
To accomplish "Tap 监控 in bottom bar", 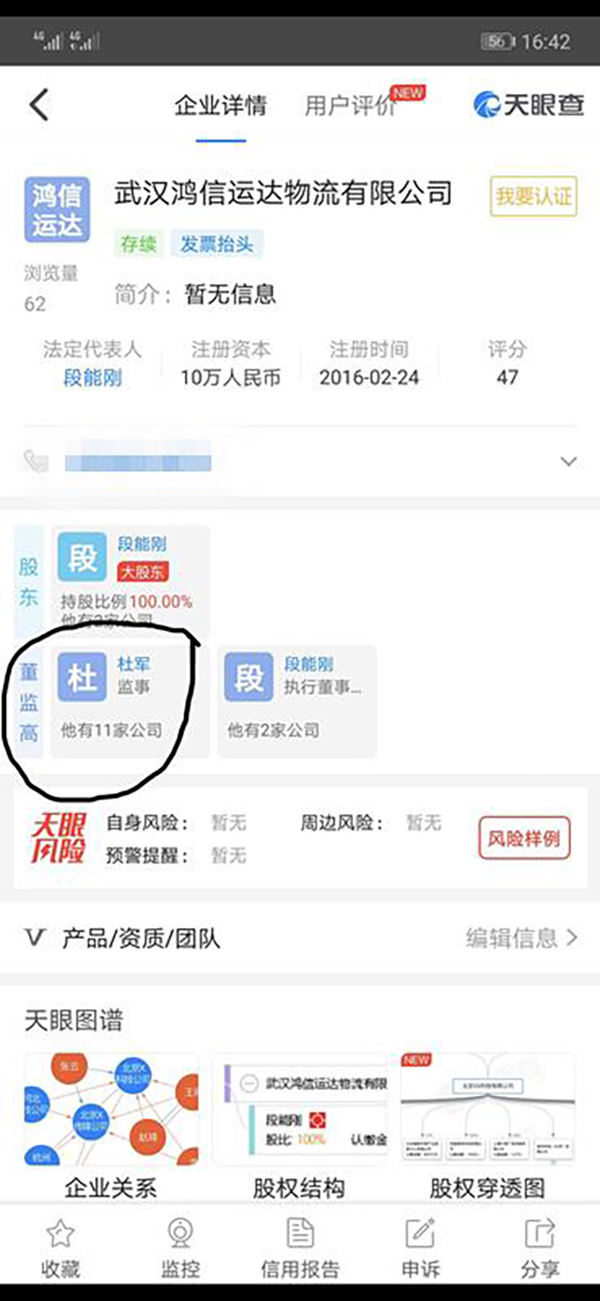I will pos(180,1250).
